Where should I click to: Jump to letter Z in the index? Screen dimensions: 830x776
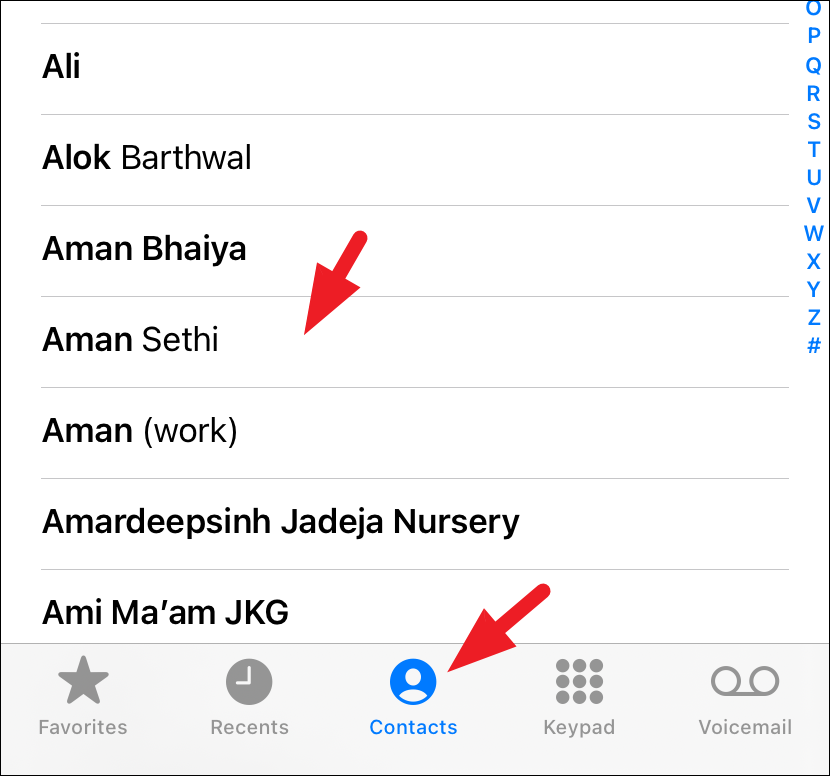tap(814, 318)
